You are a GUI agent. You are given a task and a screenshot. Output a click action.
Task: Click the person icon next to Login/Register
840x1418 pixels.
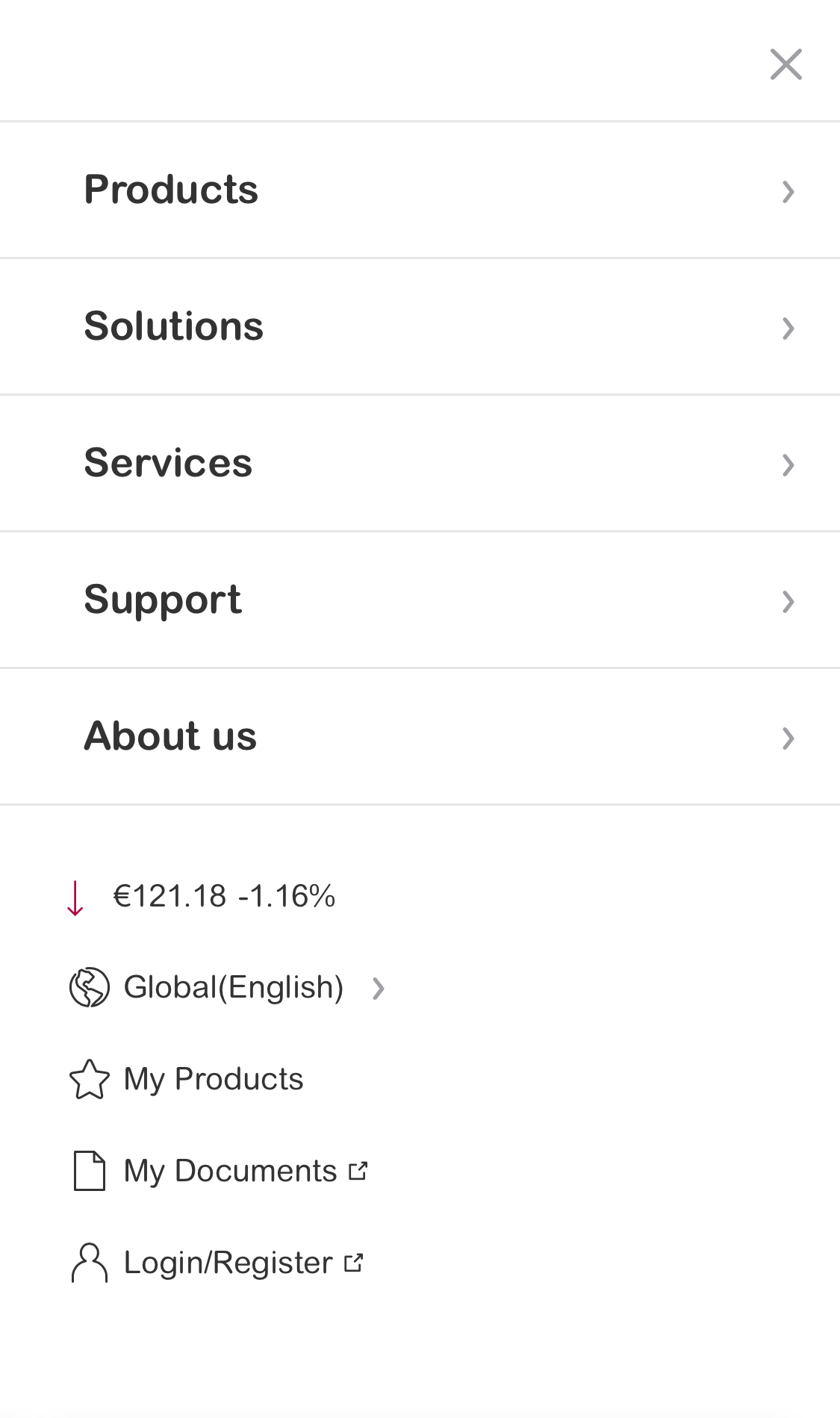click(88, 1262)
